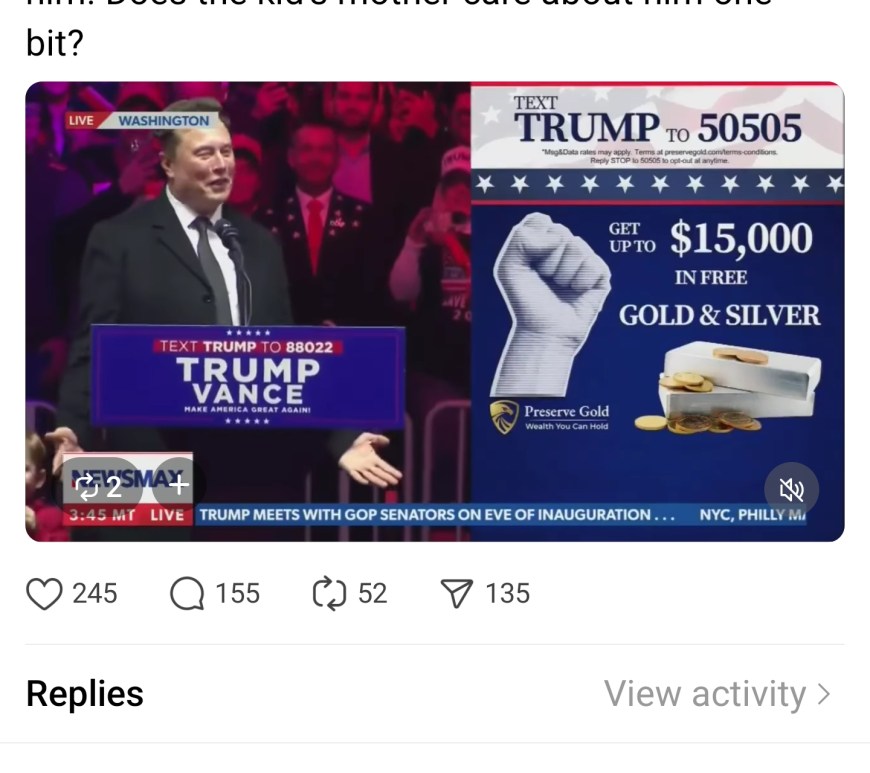Viewport: 870px width, 773px height.
Task: Open the comments on this post
Action: pyautogui.click(x=187, y=594)
